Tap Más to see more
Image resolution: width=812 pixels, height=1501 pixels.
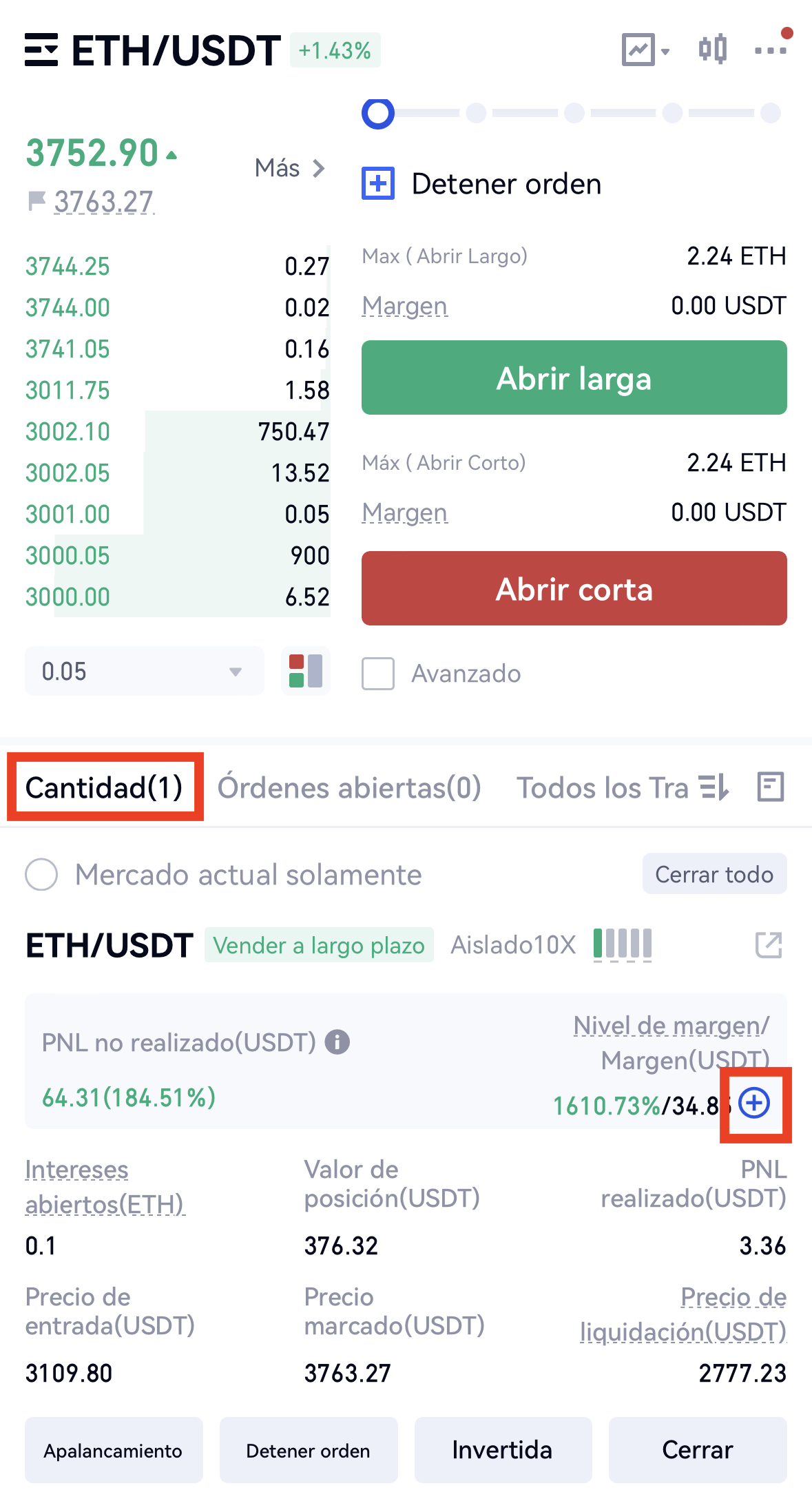pyautogui.click(x=289, y=168)
